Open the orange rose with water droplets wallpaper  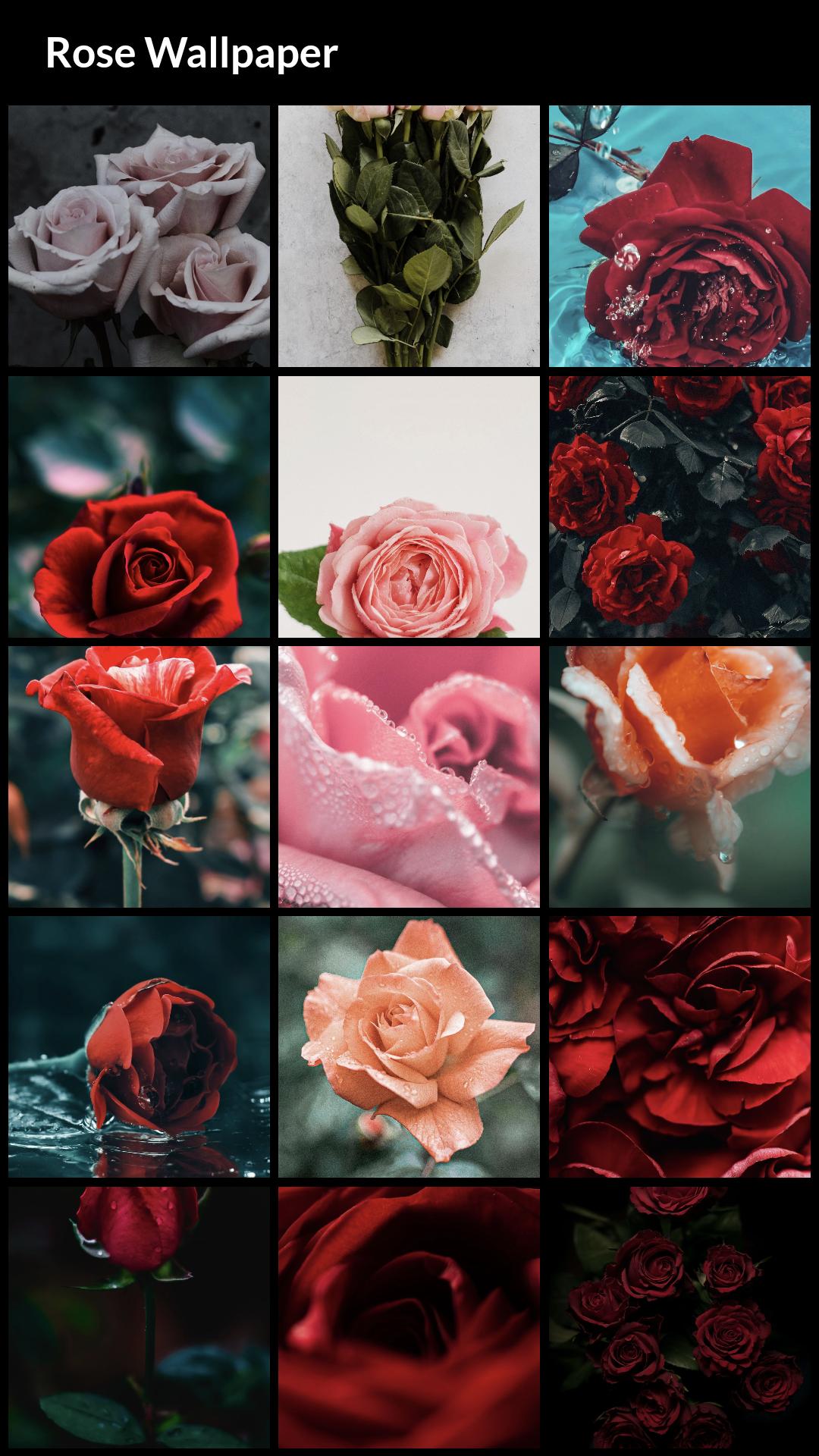(679, 777)
